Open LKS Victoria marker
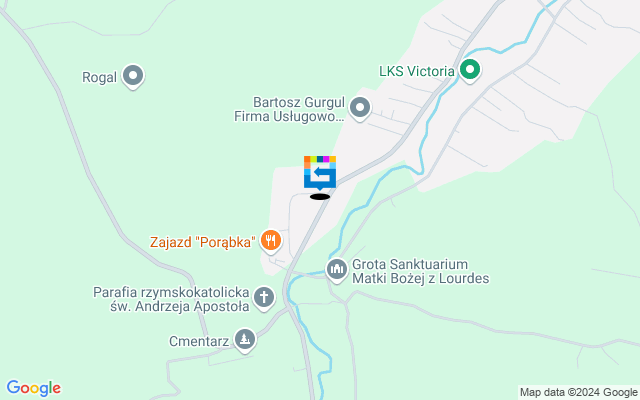The image size is (640, 400). [x=470, y=70]
